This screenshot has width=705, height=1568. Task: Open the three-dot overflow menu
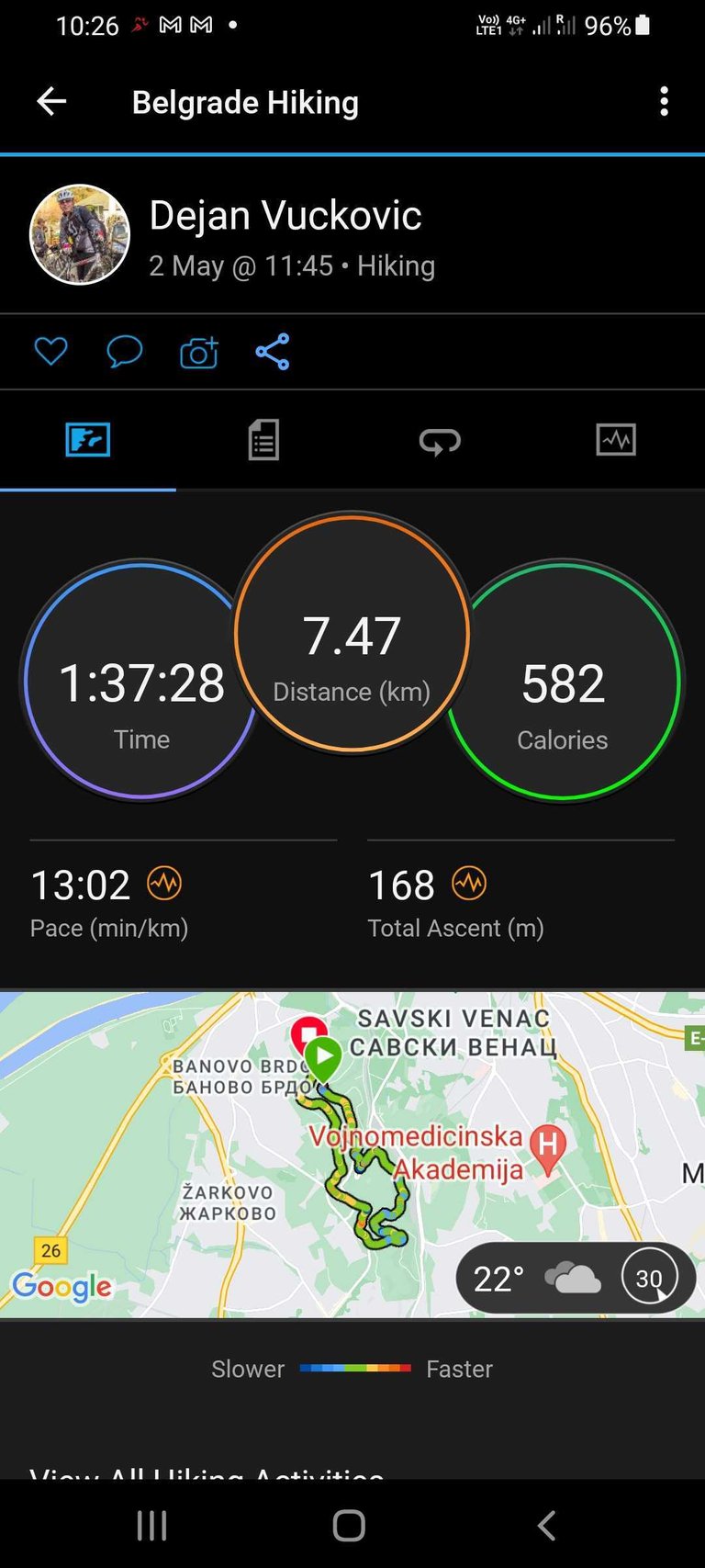coord(665,101)
